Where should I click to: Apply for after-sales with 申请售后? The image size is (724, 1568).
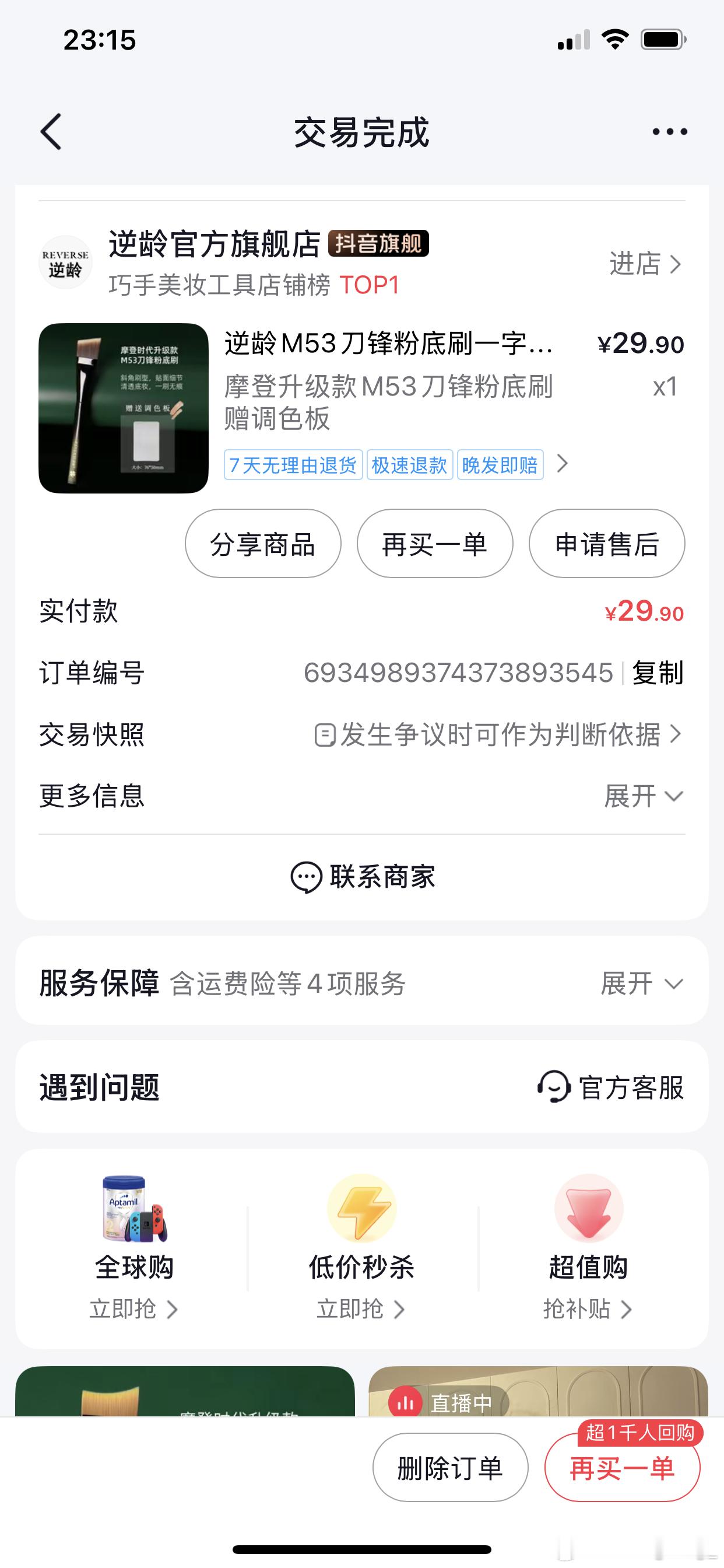click(607, 544)
